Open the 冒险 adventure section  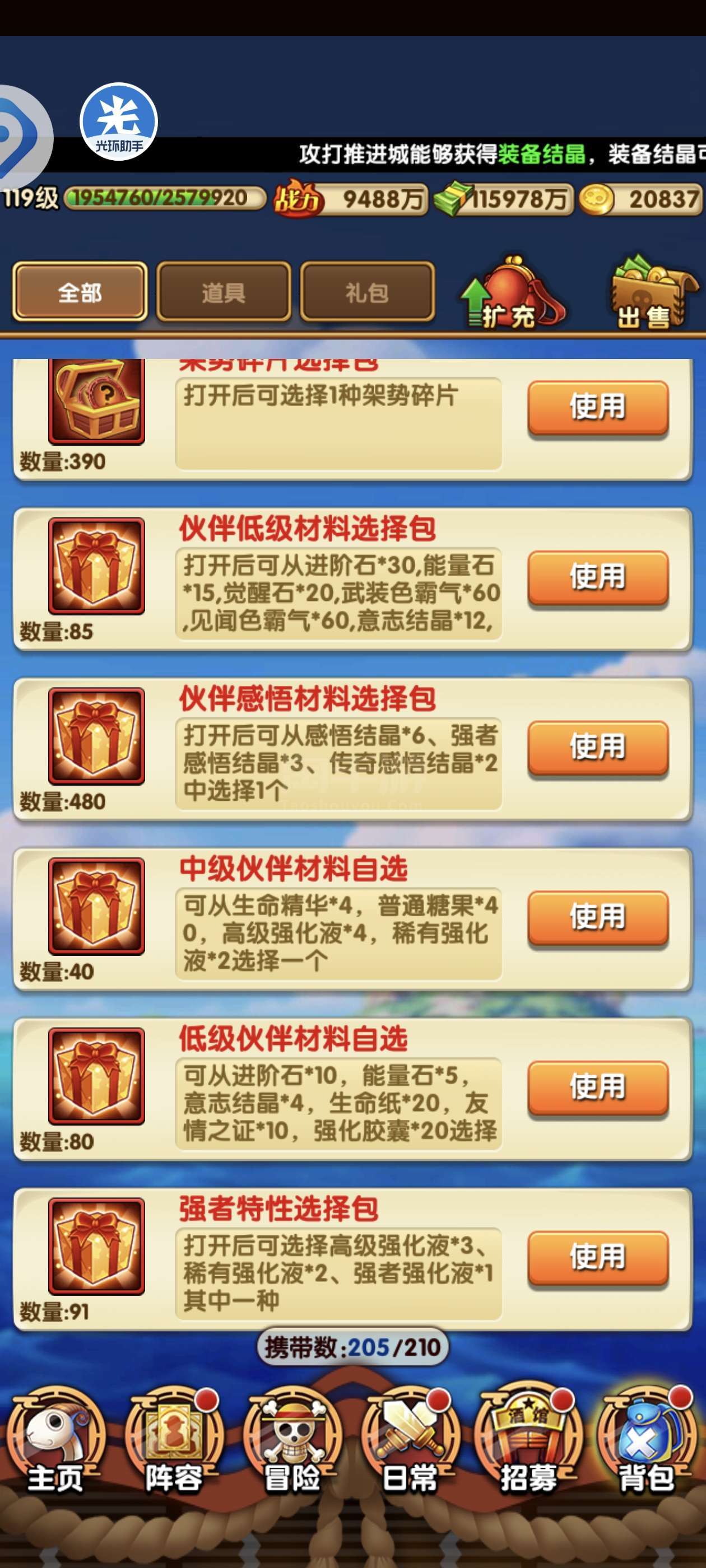pos(292,1443)
